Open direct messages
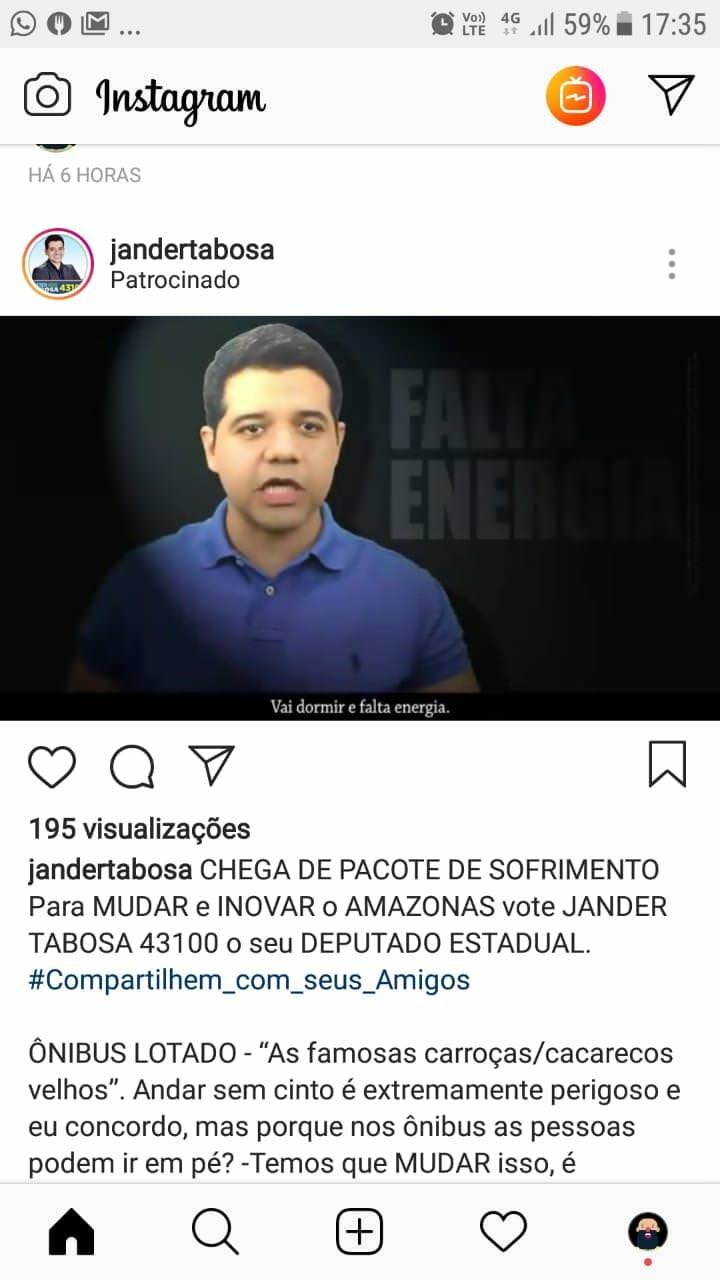Image resolution: width=720 pixels, height=1280 pixels. click(671, 95)
